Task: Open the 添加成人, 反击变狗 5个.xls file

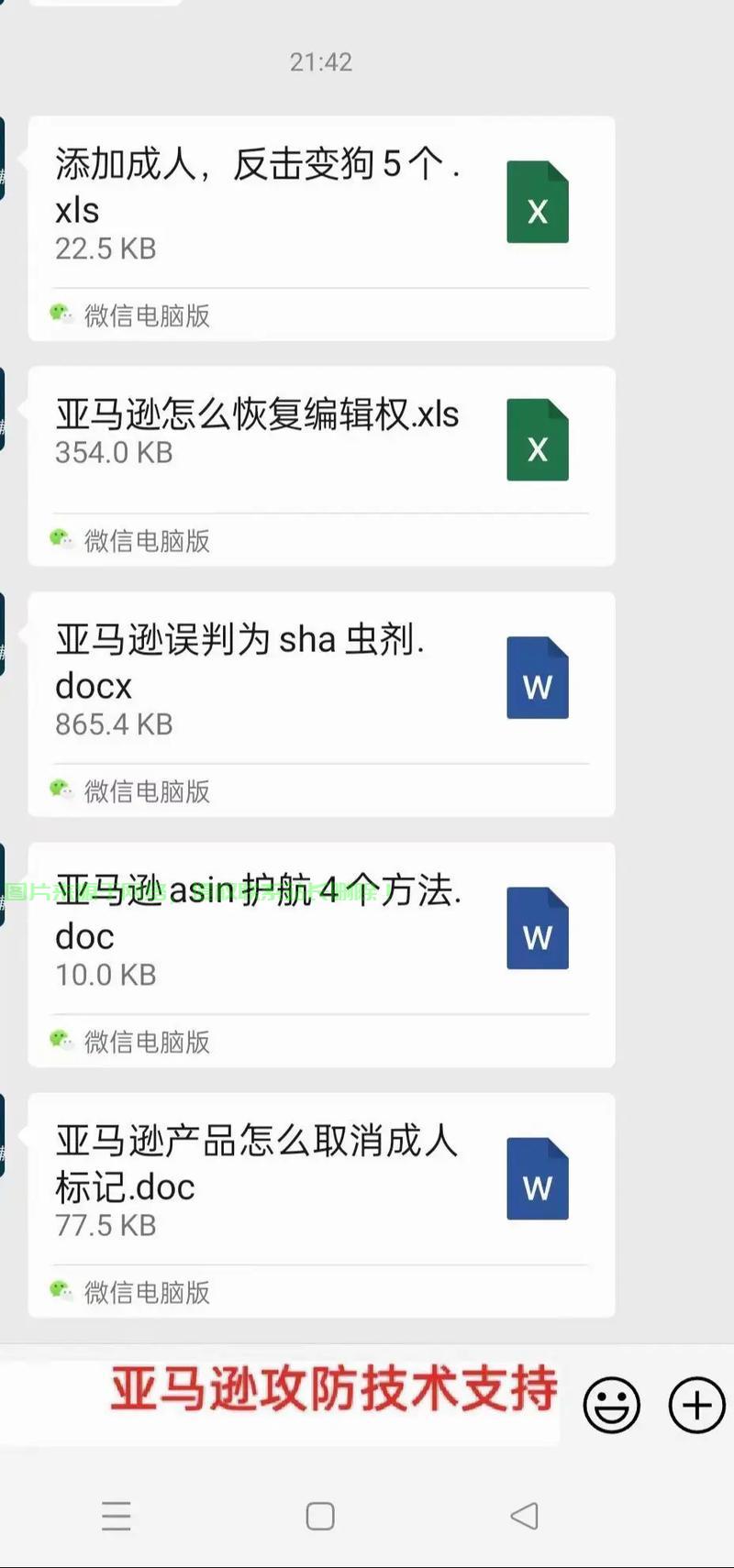Action: pos(321,204)
